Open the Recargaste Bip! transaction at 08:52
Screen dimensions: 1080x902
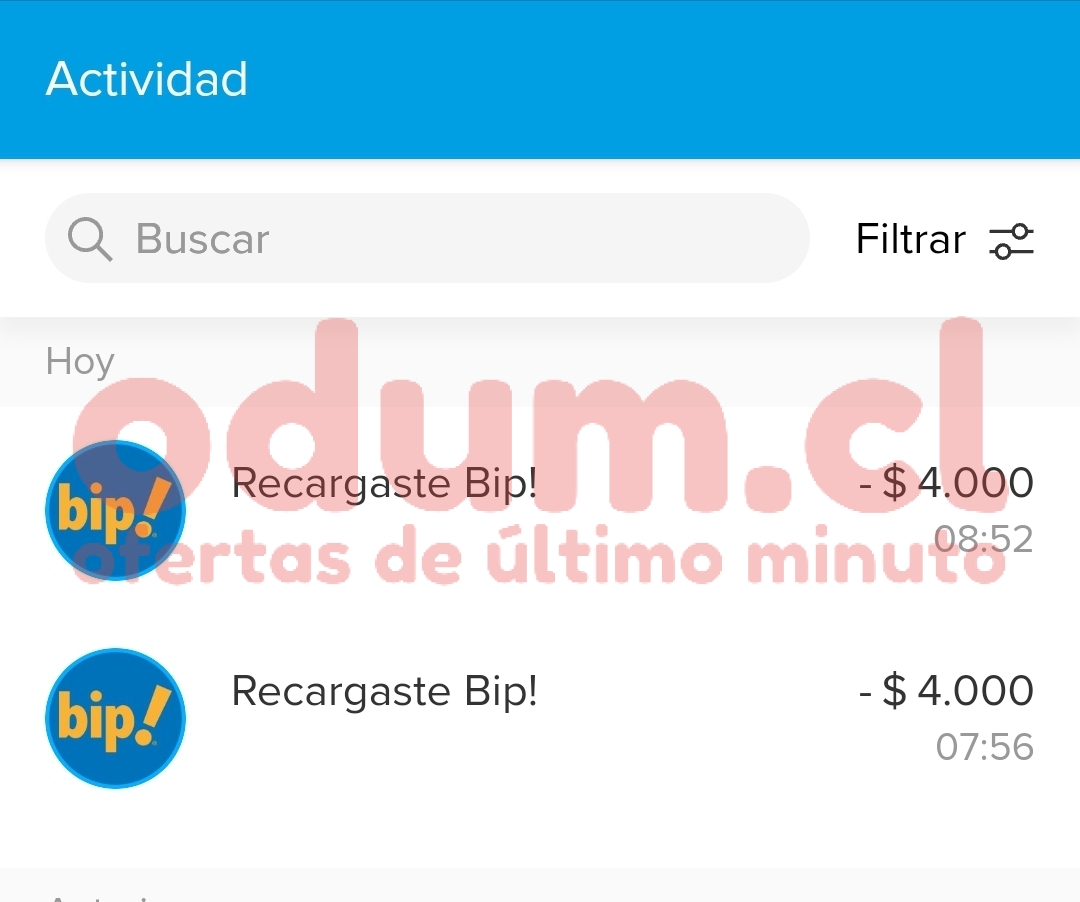(540, 509)
